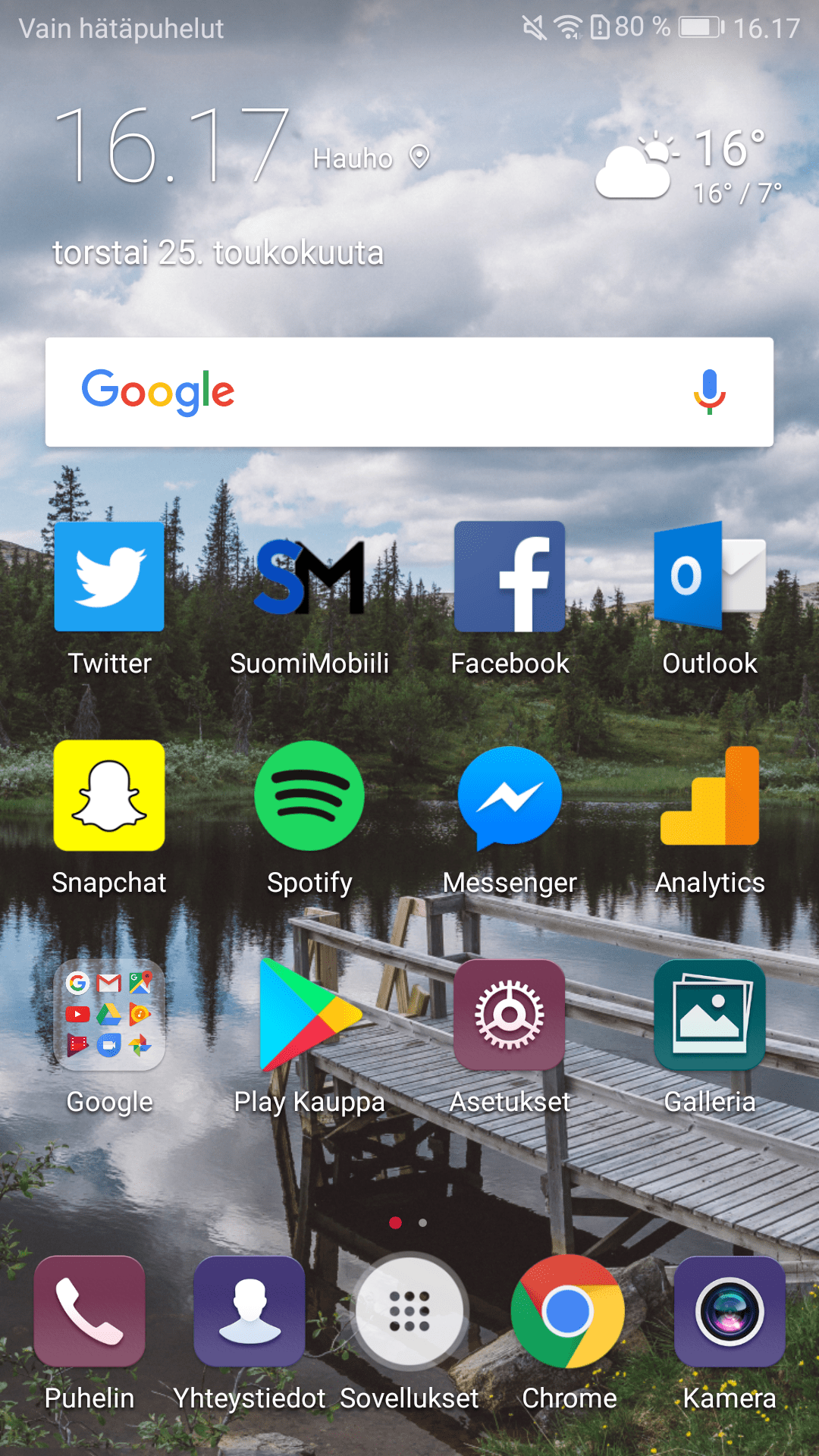This screenshot has width=819, height=1456.
Task: Open the Google apps folder
Action: coord(109,1015)
